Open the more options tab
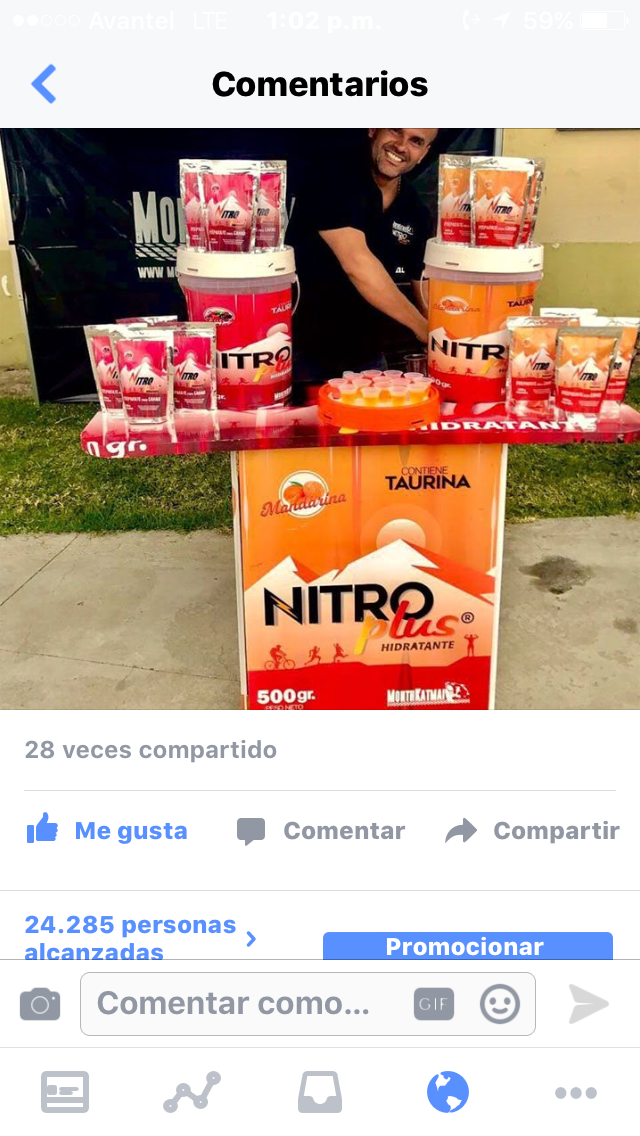 (575, 1092)
